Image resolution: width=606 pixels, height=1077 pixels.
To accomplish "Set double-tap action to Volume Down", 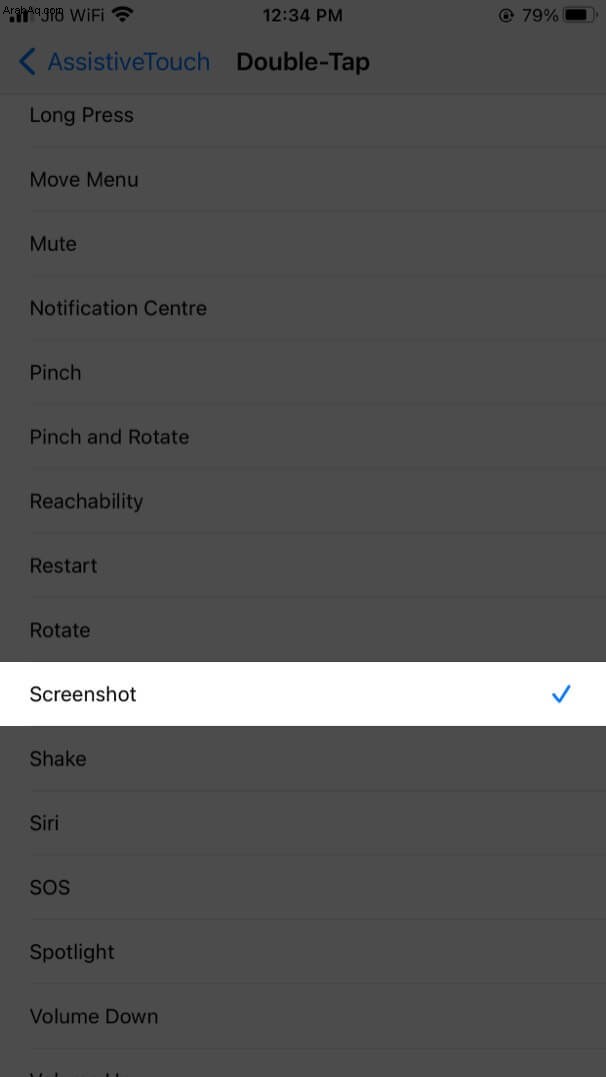I will pyautogui.click(x=303, y=1016).
